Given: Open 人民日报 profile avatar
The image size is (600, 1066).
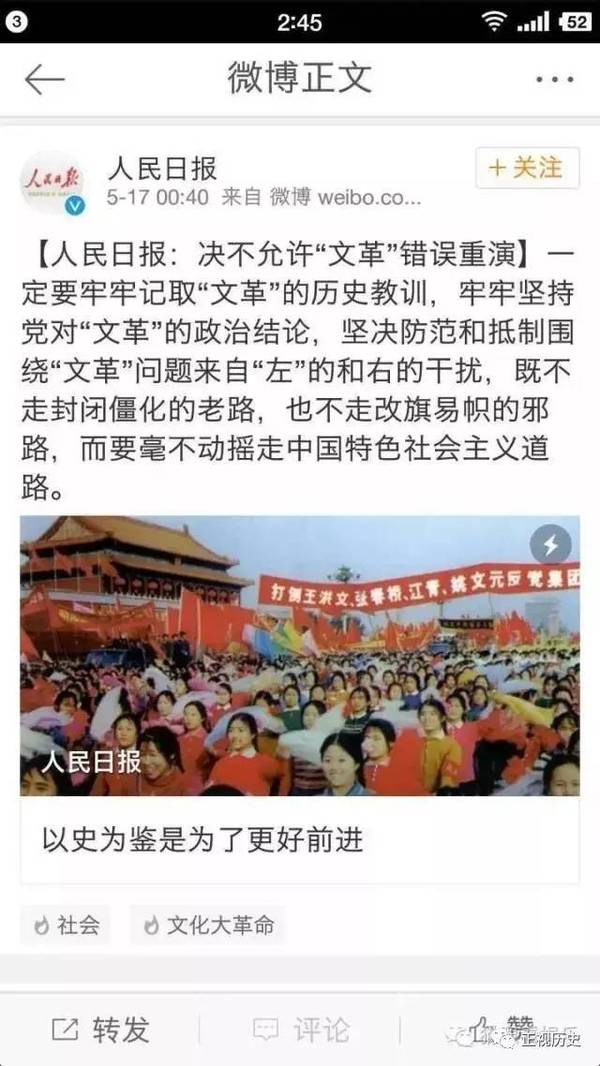Looking at the screenshot, I should [x=54, y=182].
